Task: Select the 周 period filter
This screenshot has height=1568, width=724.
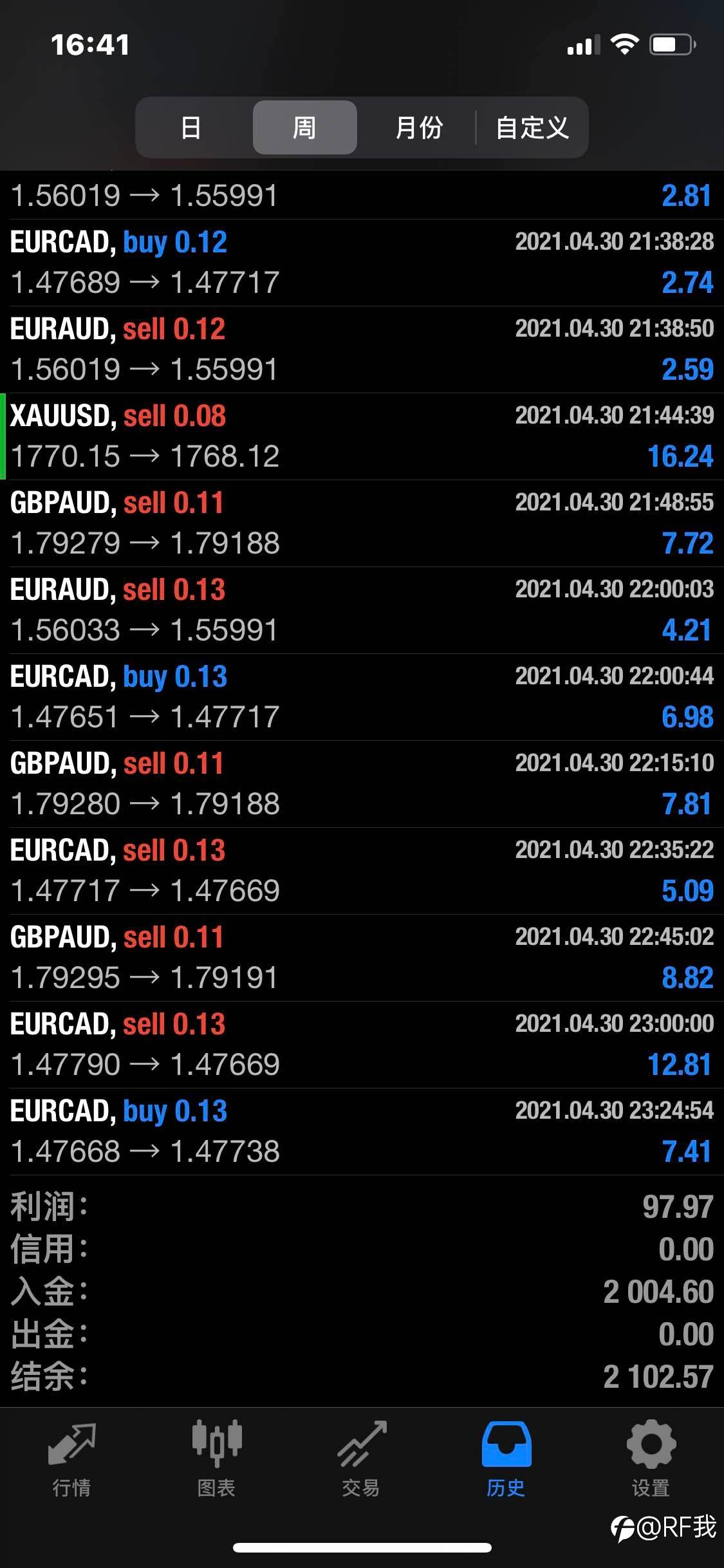Action: coord(304,127)
